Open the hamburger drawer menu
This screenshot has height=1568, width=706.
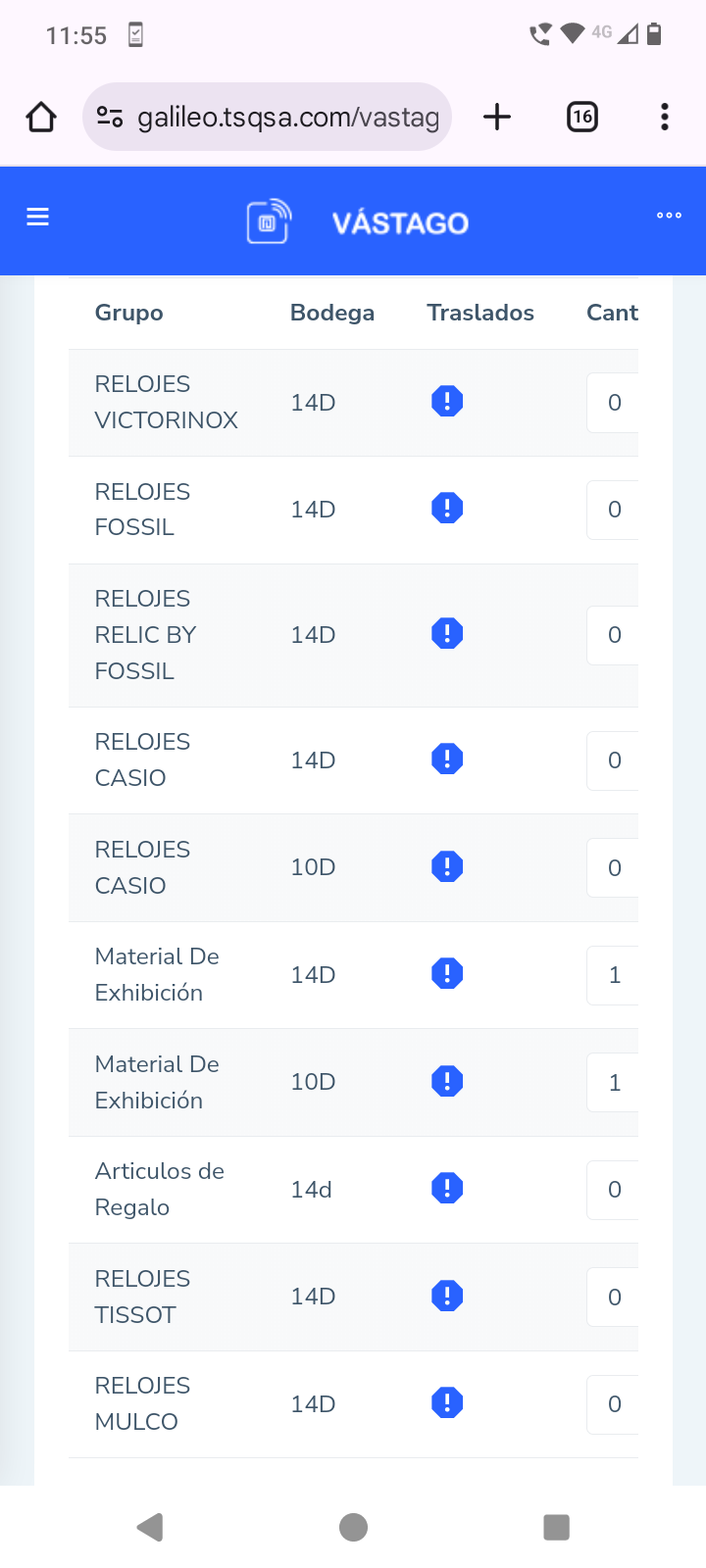[x=37, y=217]
